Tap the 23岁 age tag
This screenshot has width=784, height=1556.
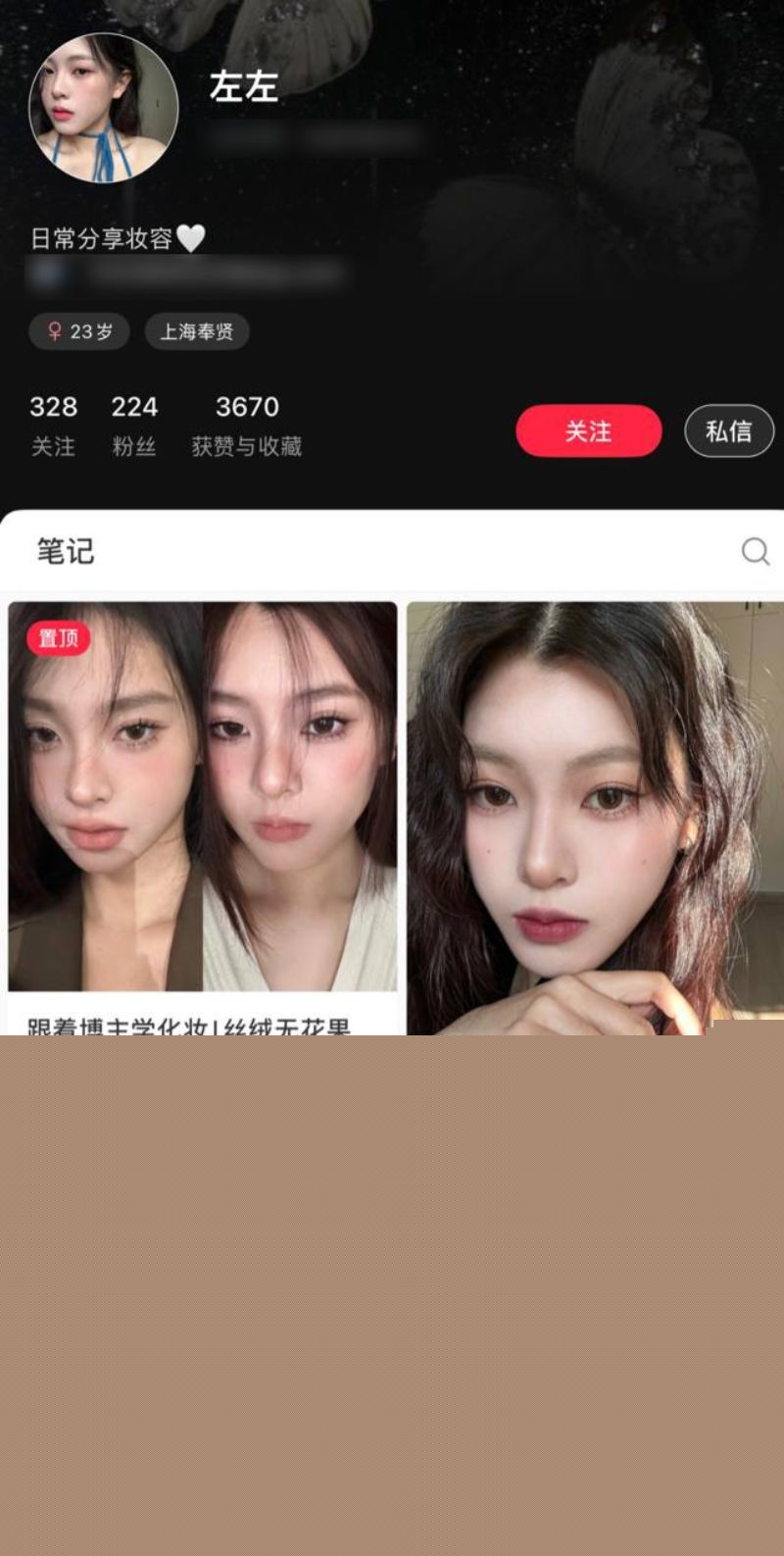click(78, 331)
